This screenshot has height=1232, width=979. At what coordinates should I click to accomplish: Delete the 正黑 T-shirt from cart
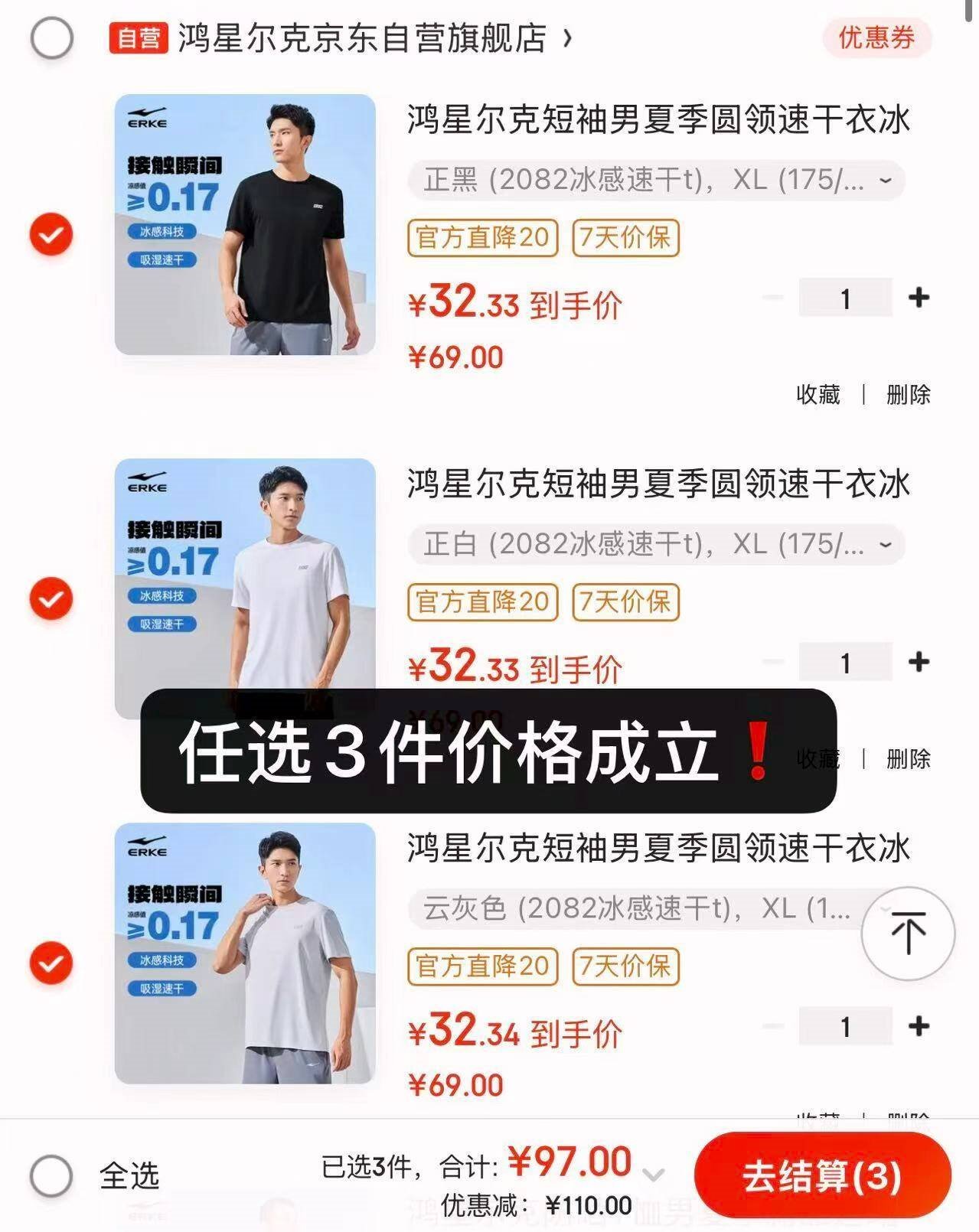tap(908, 395)
